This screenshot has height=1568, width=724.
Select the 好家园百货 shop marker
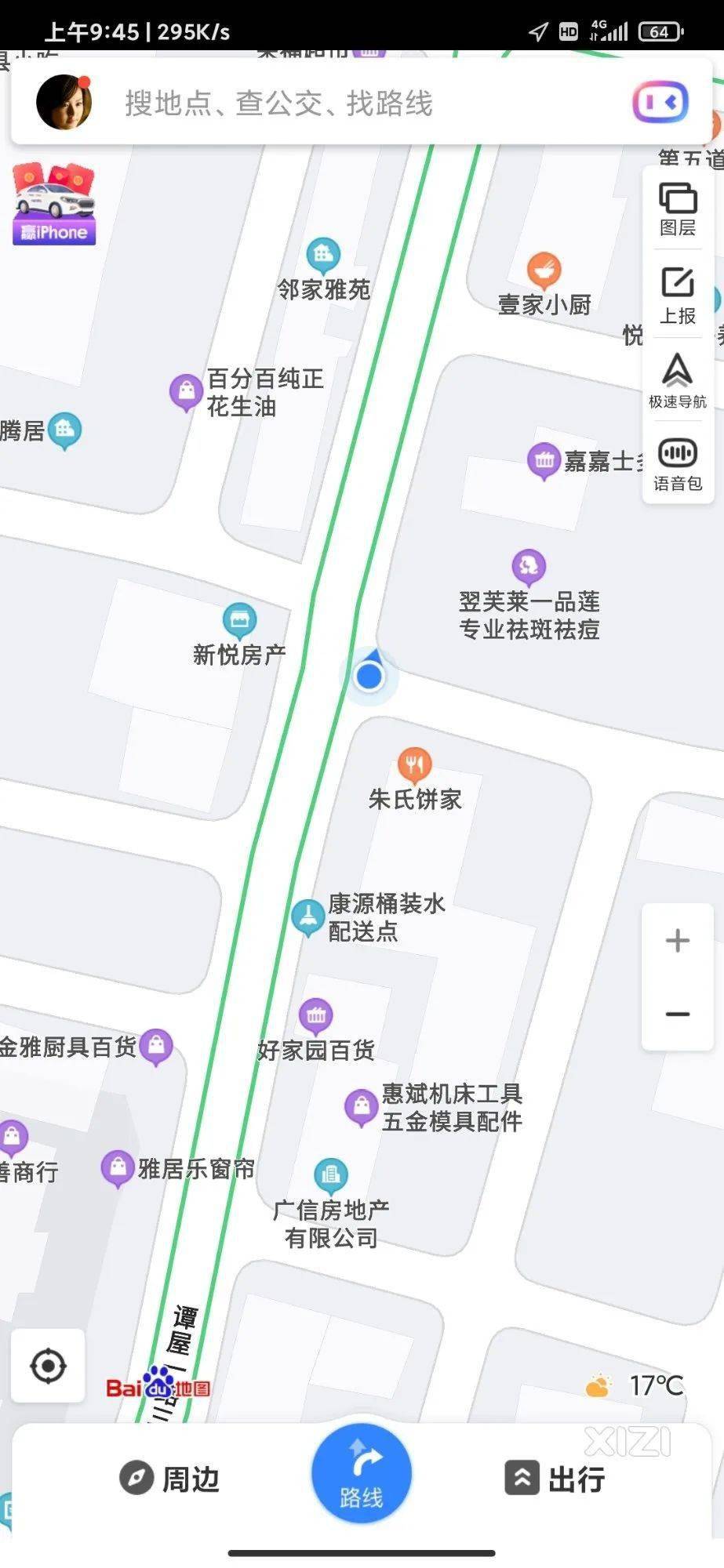click(x=316, y=1016)
